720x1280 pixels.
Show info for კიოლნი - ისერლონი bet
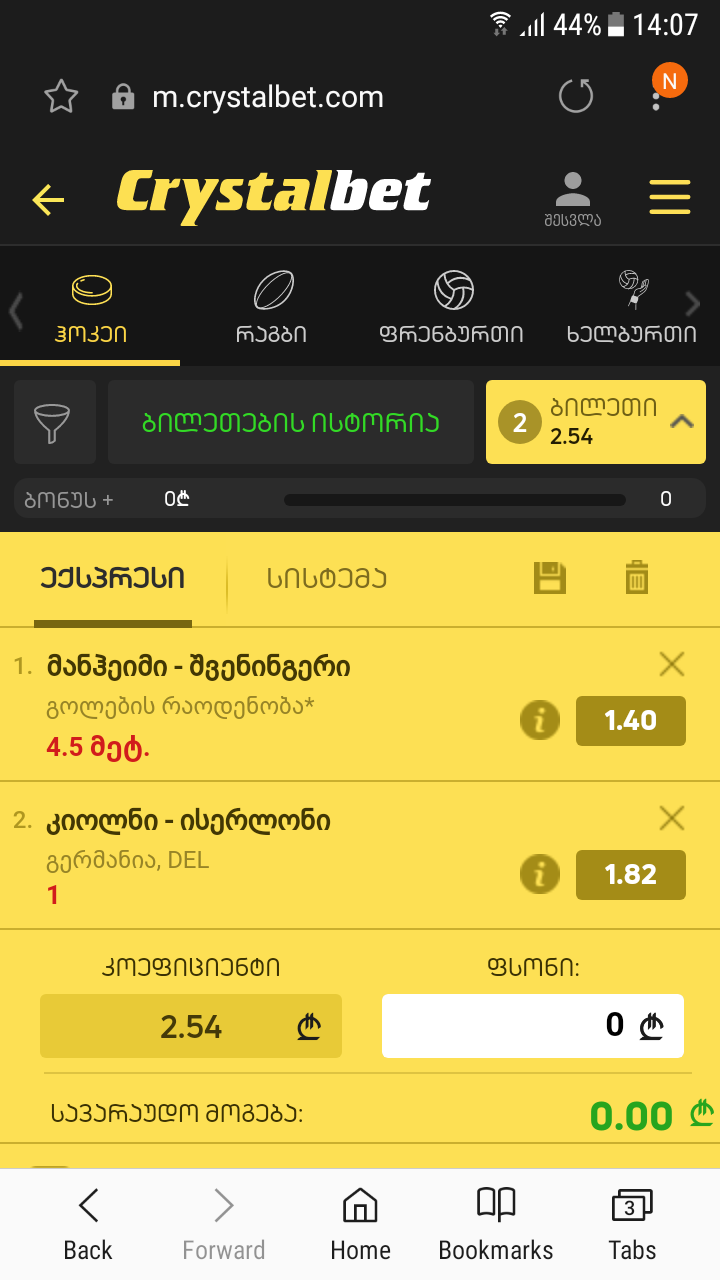[x=540, y=875]
